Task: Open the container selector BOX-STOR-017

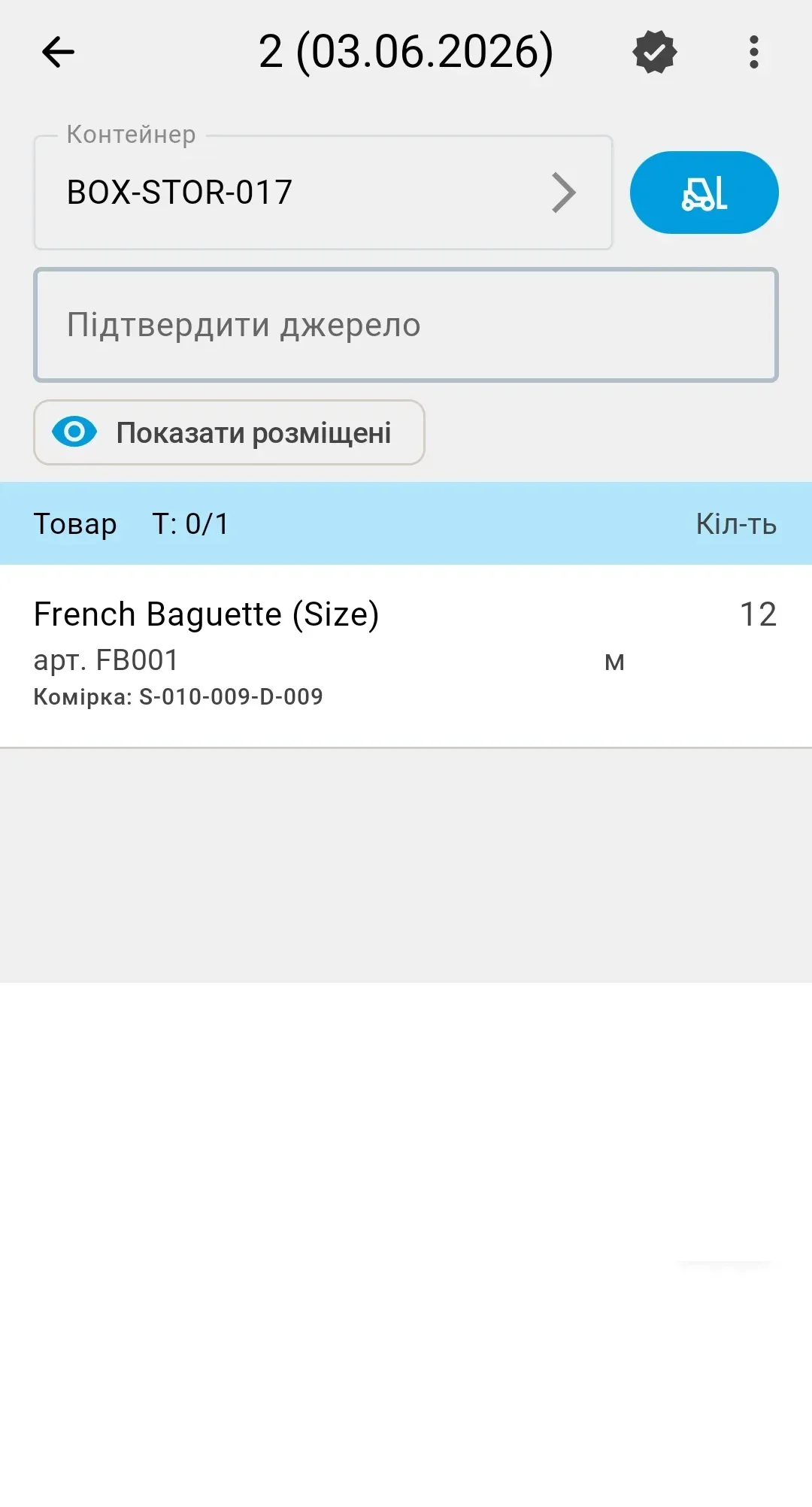Action: tap(323, 193)
